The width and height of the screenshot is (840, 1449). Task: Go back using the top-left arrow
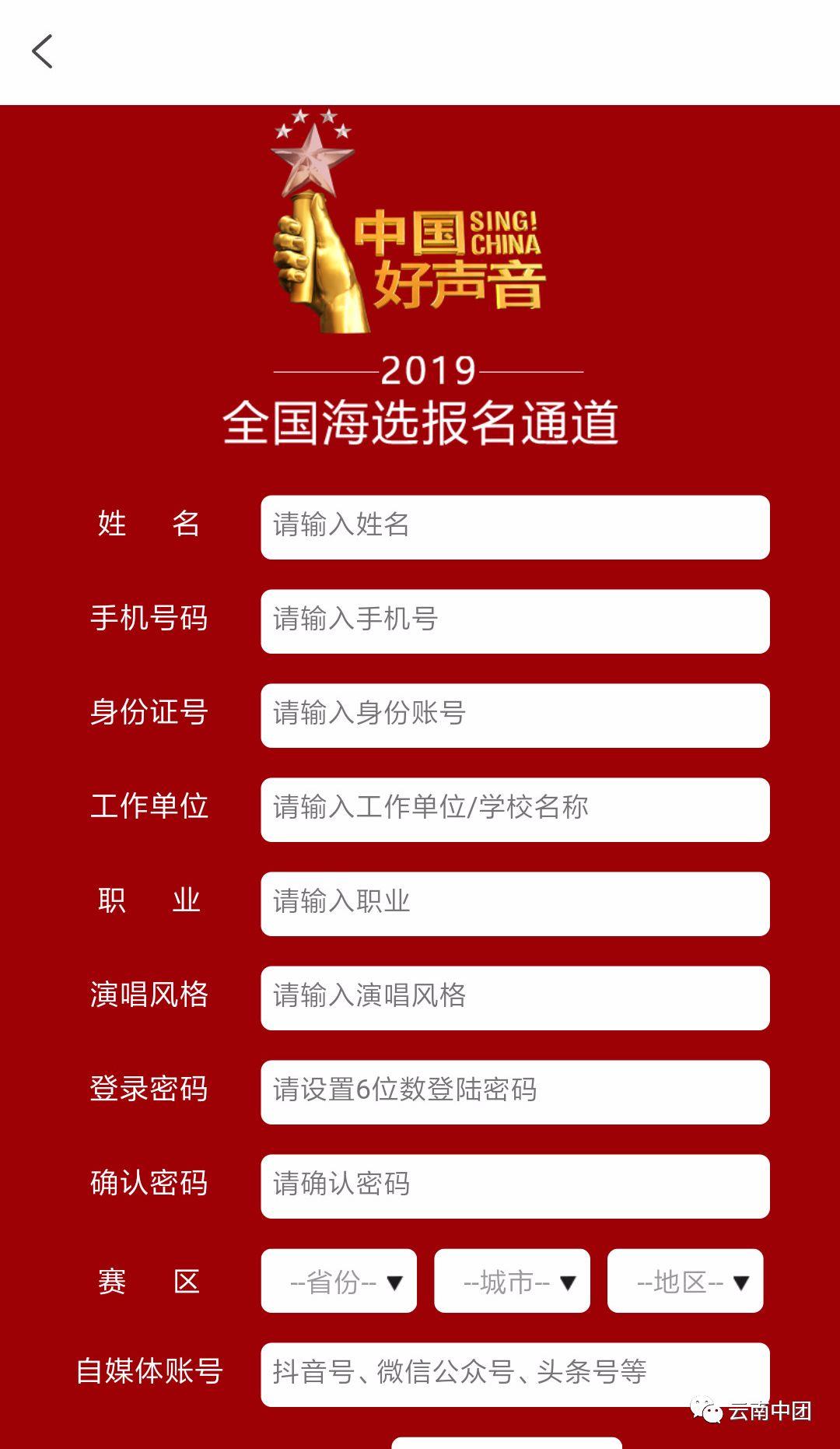(x=42, y=51)
